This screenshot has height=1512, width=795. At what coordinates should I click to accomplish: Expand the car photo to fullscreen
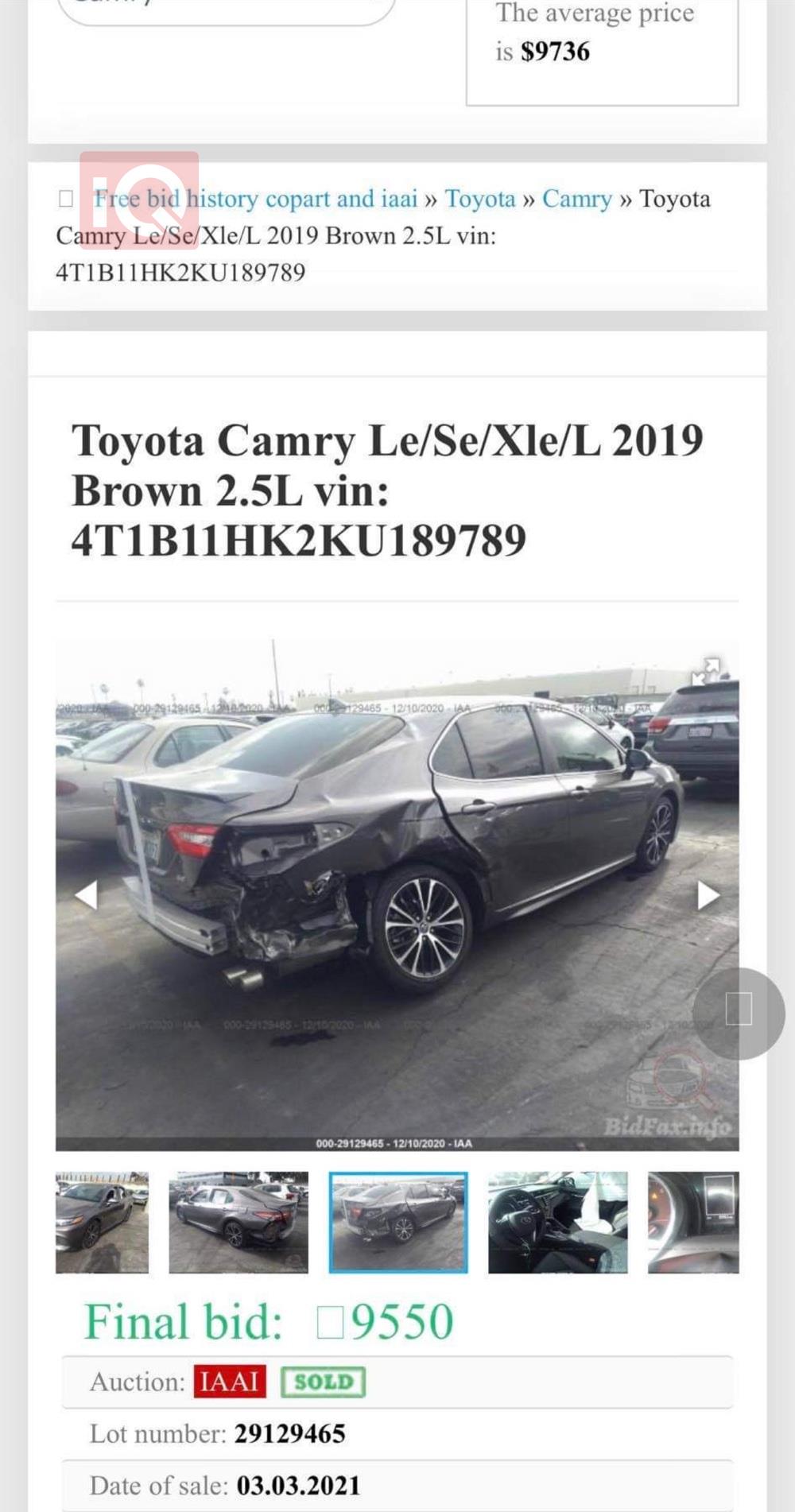[706, 671]
